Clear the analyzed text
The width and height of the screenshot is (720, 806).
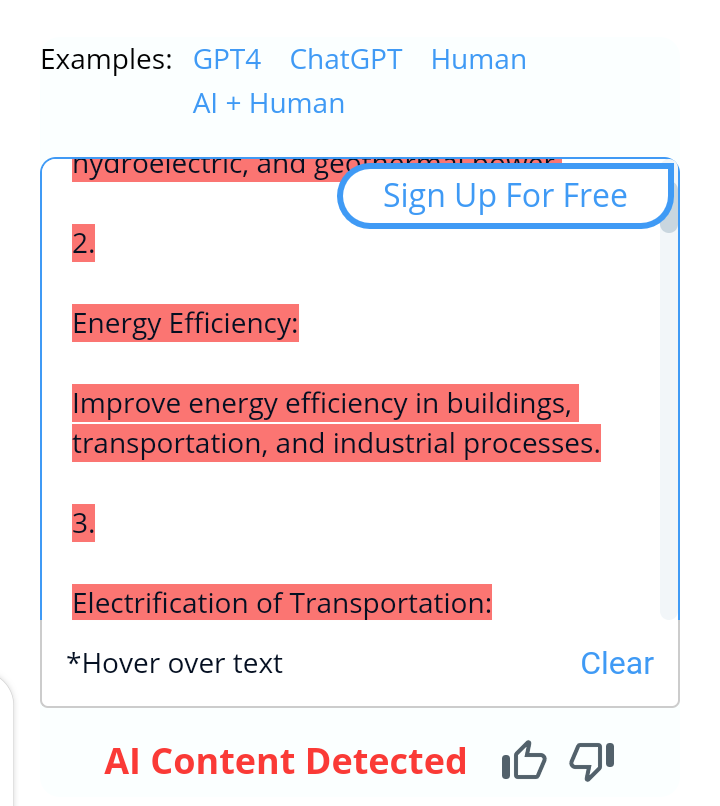[617, 663]
